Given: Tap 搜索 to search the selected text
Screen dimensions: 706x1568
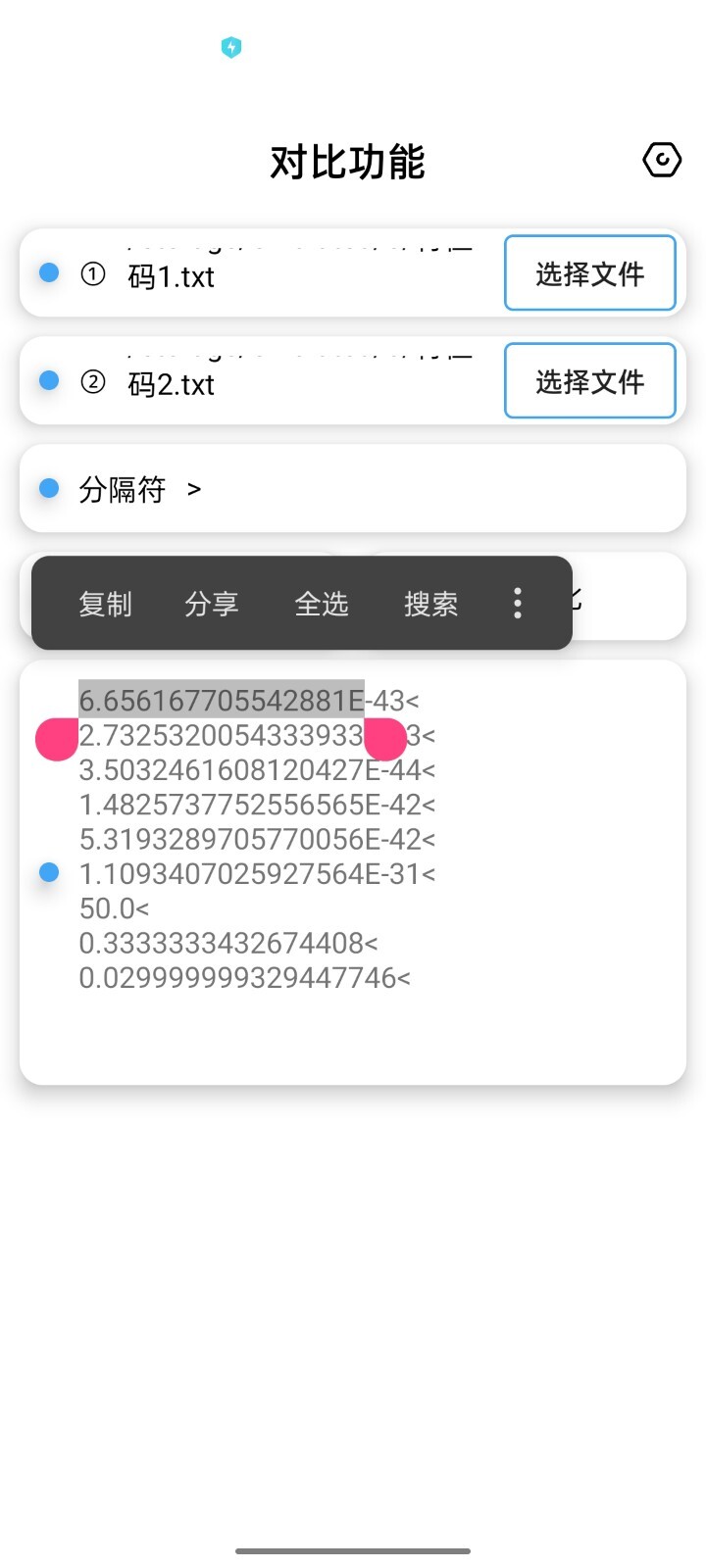Looking at the screenshot, I should tap(430, 604).
